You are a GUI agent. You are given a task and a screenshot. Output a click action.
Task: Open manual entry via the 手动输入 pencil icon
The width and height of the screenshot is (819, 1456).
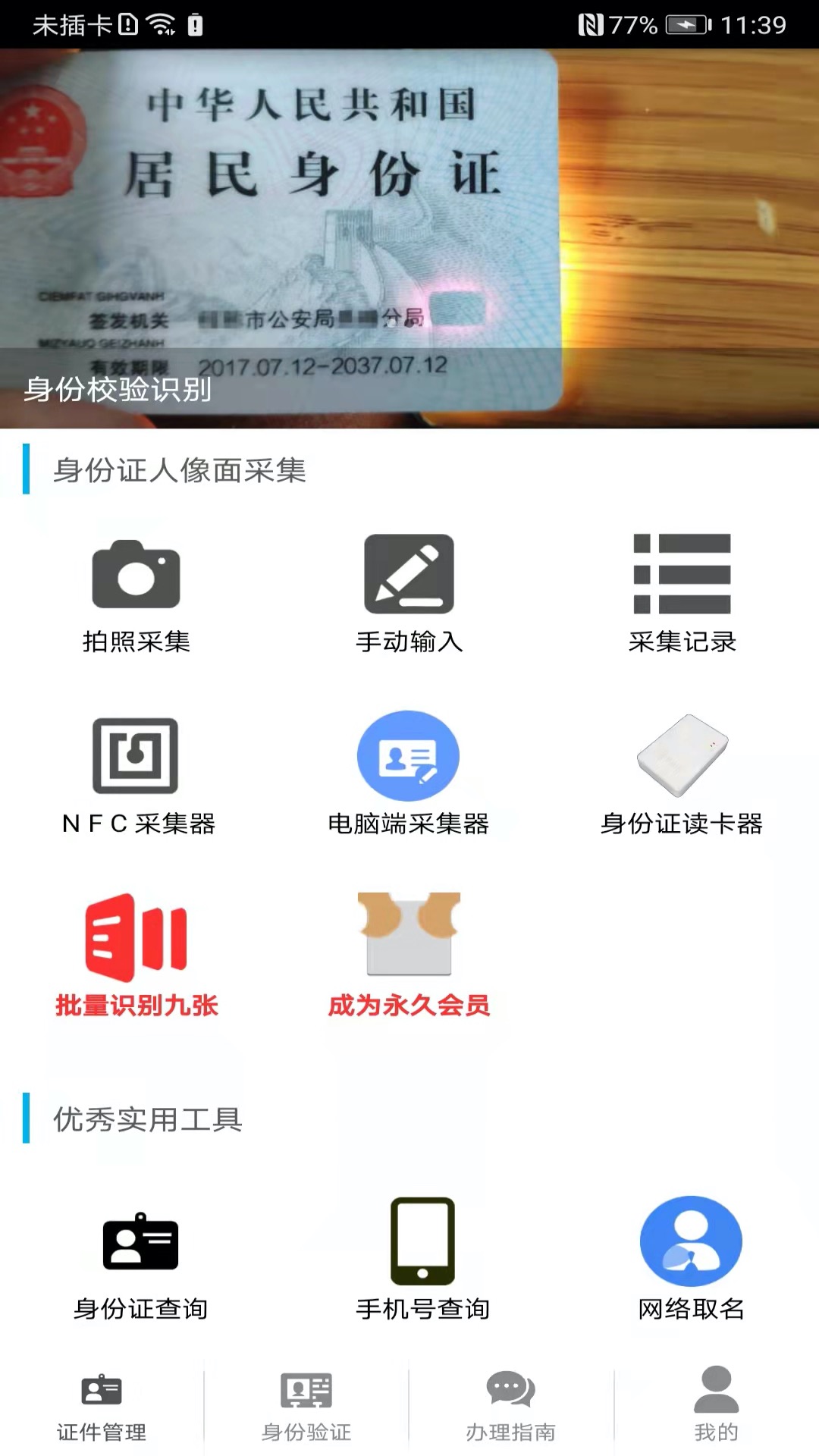[408, 573]
